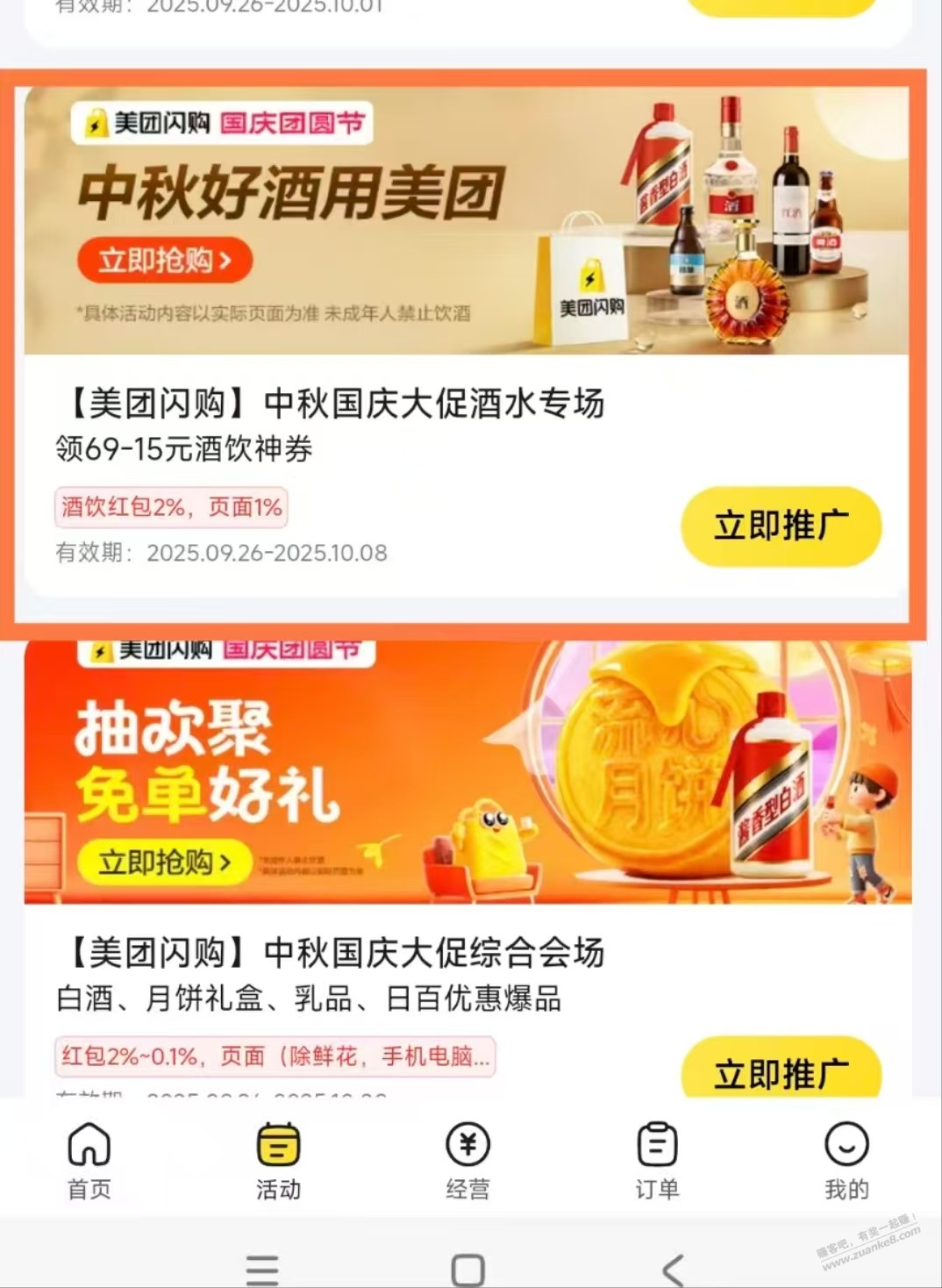Switch to the 首页 tab

(x=89, y=1160)
